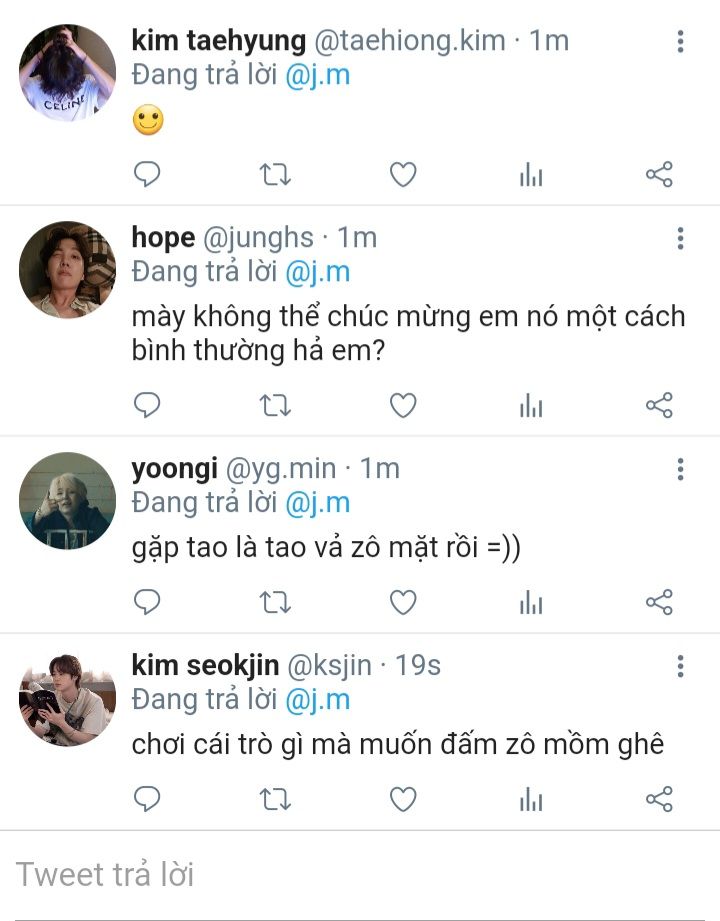The width and height of the screenshot is (720, 921).
Task: Open yoongi's profile picture
Action: tap(68, 500)
